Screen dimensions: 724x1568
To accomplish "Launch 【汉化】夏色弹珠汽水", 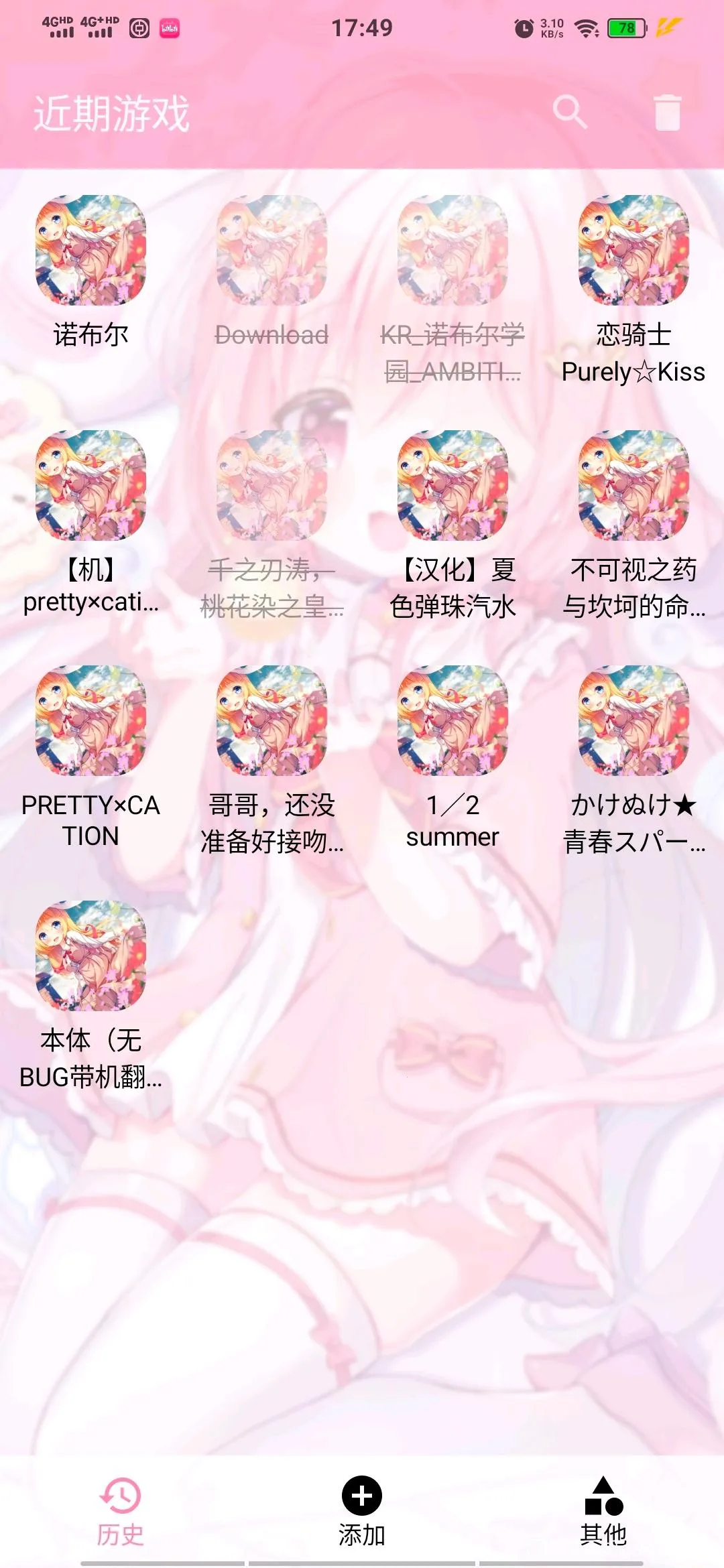I will click(452, 486).
